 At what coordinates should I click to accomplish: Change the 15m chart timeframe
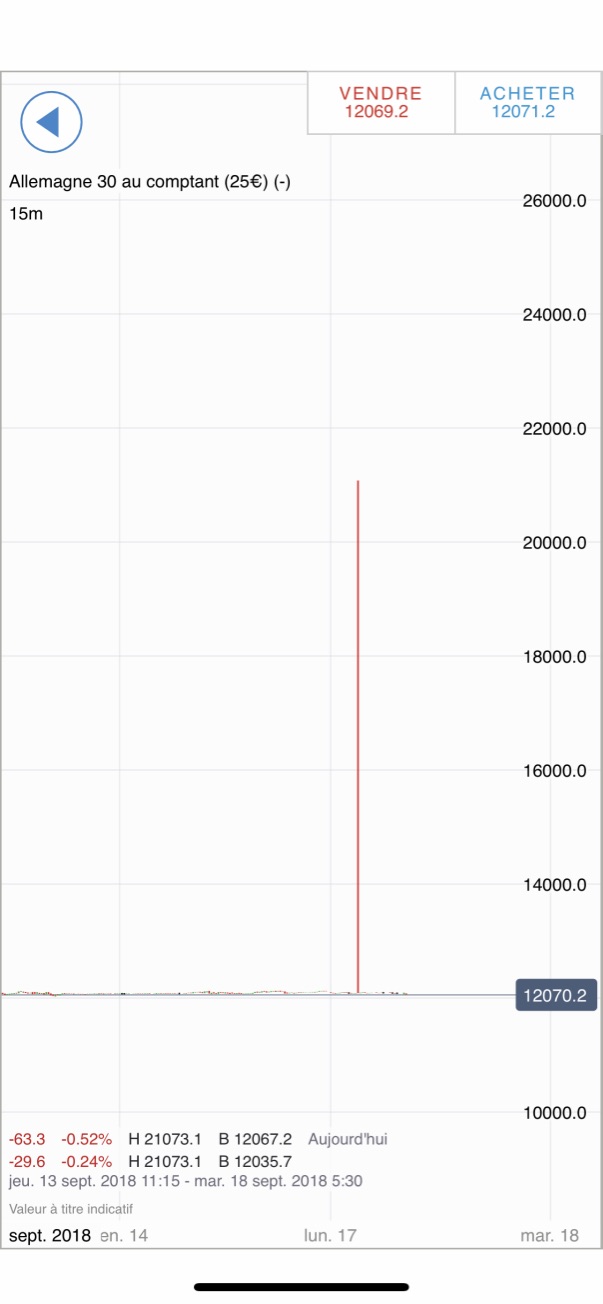click(x=26, y=213)
